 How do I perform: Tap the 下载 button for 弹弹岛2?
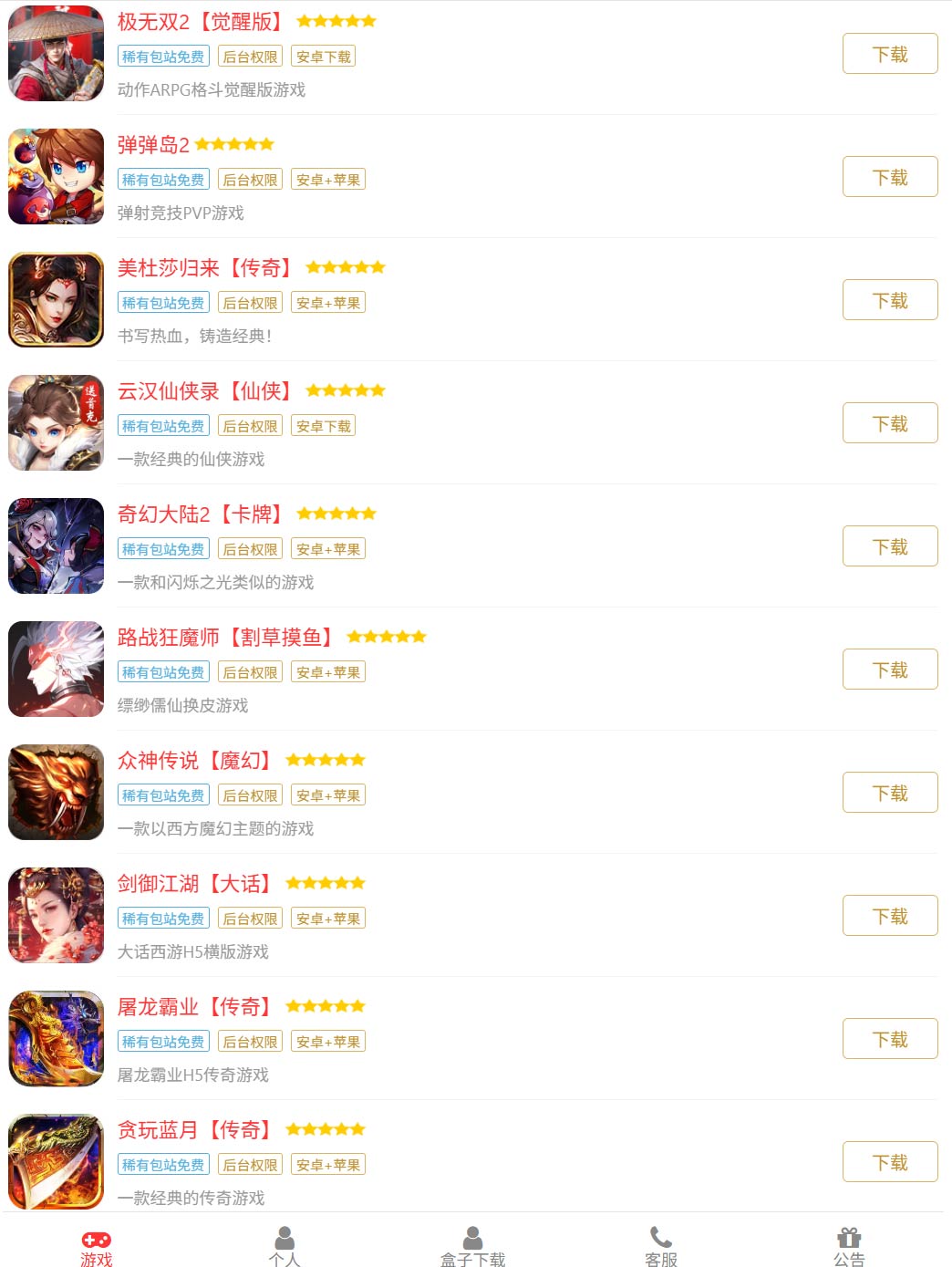pos(889,177)
